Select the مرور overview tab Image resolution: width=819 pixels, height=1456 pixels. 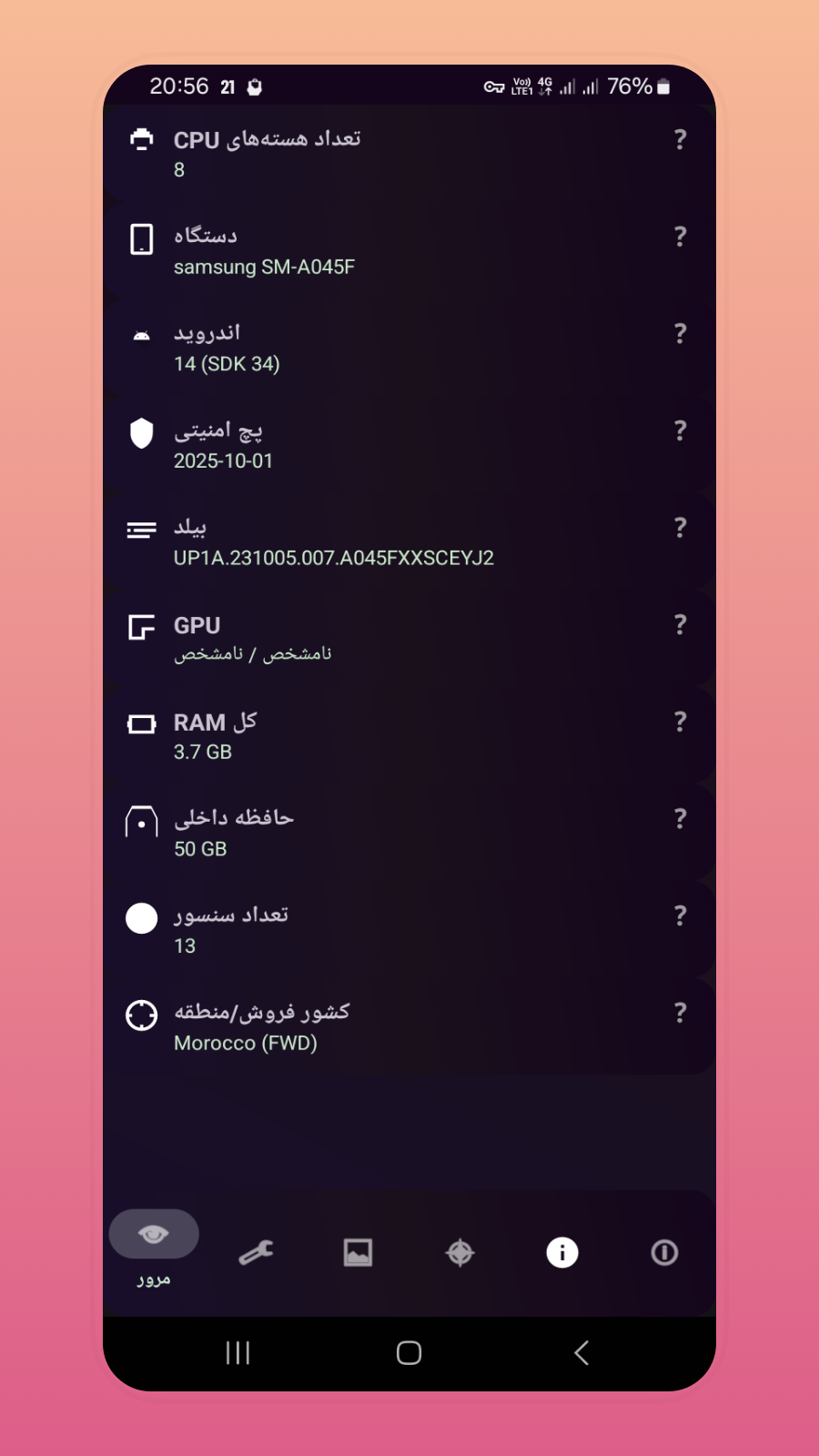coord(154,1234)
